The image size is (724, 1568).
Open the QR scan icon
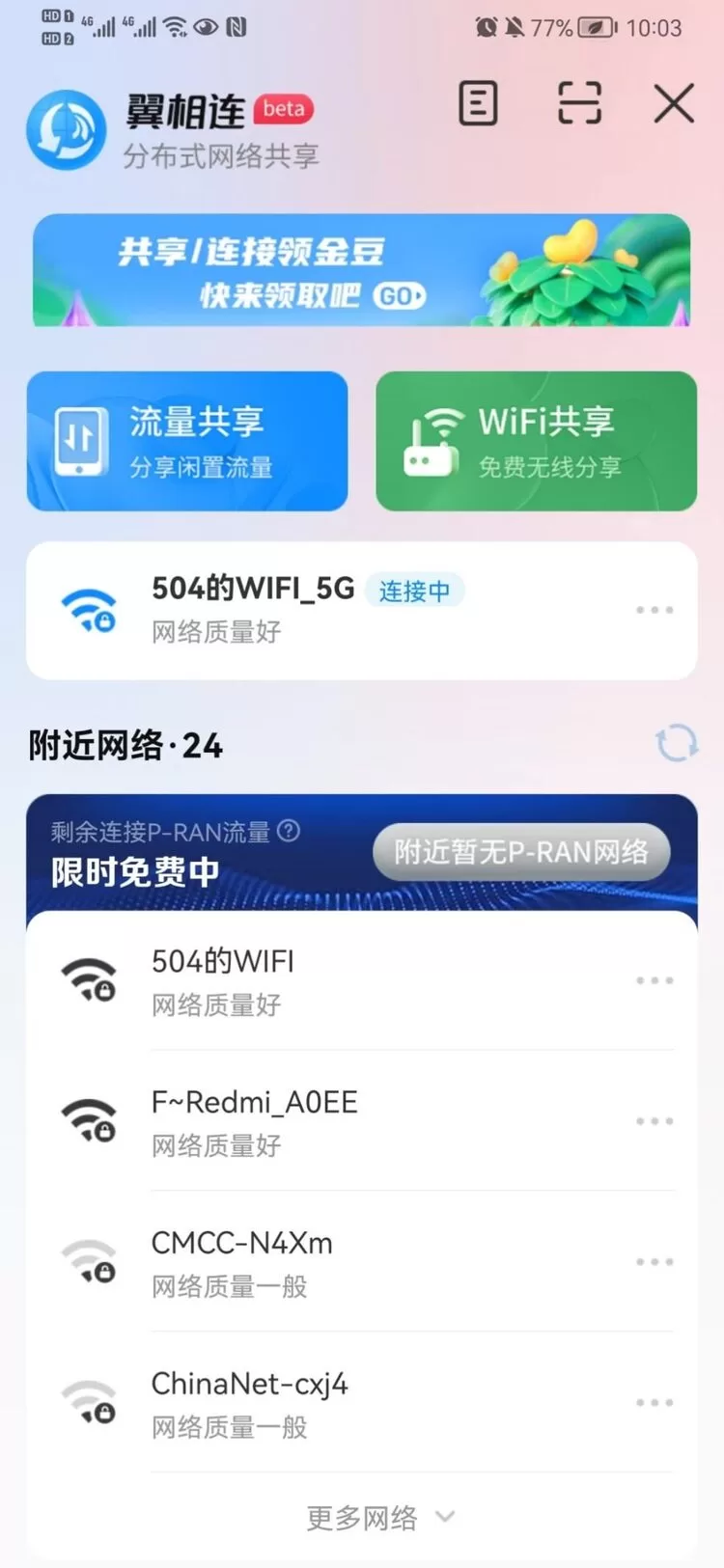(x=579, y=103)
